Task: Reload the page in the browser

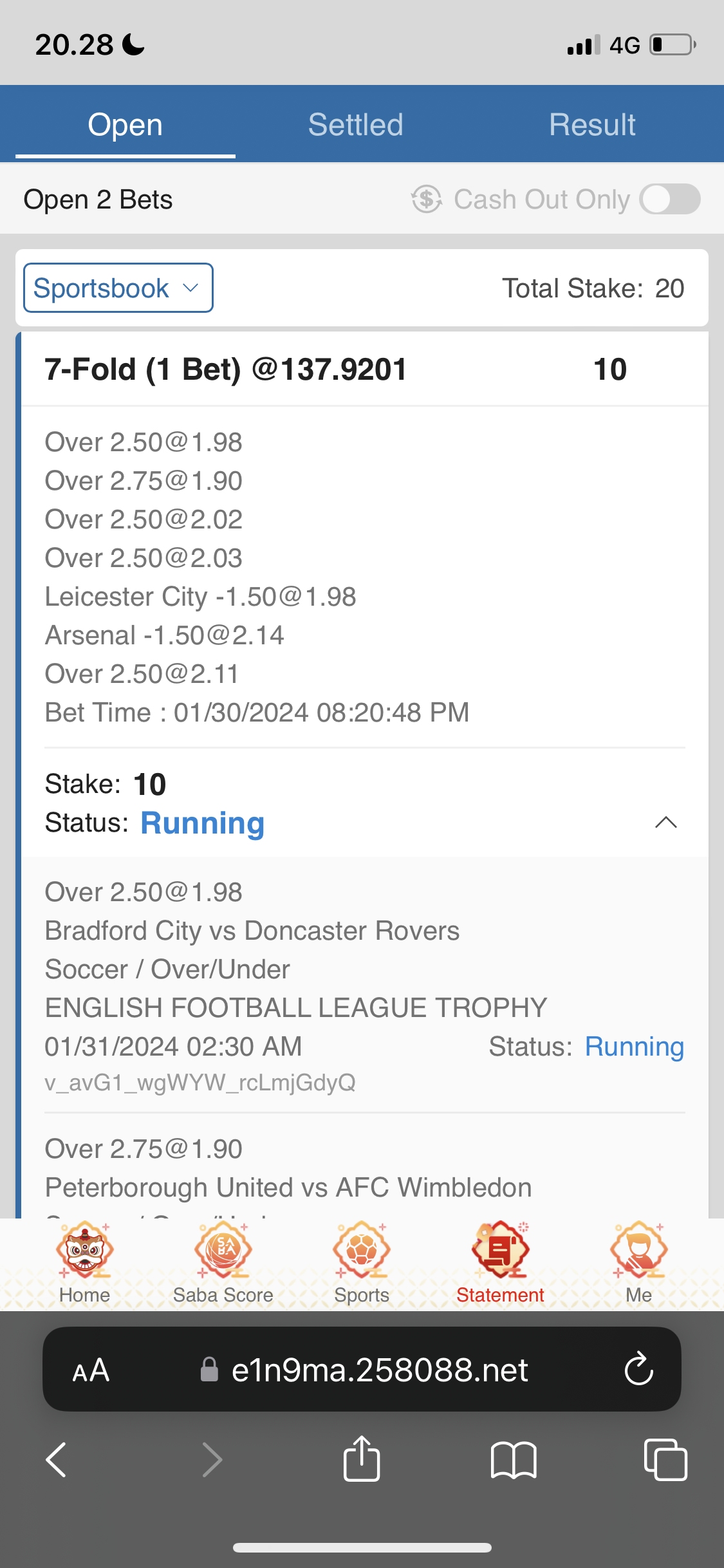Action: (638, 1369)
